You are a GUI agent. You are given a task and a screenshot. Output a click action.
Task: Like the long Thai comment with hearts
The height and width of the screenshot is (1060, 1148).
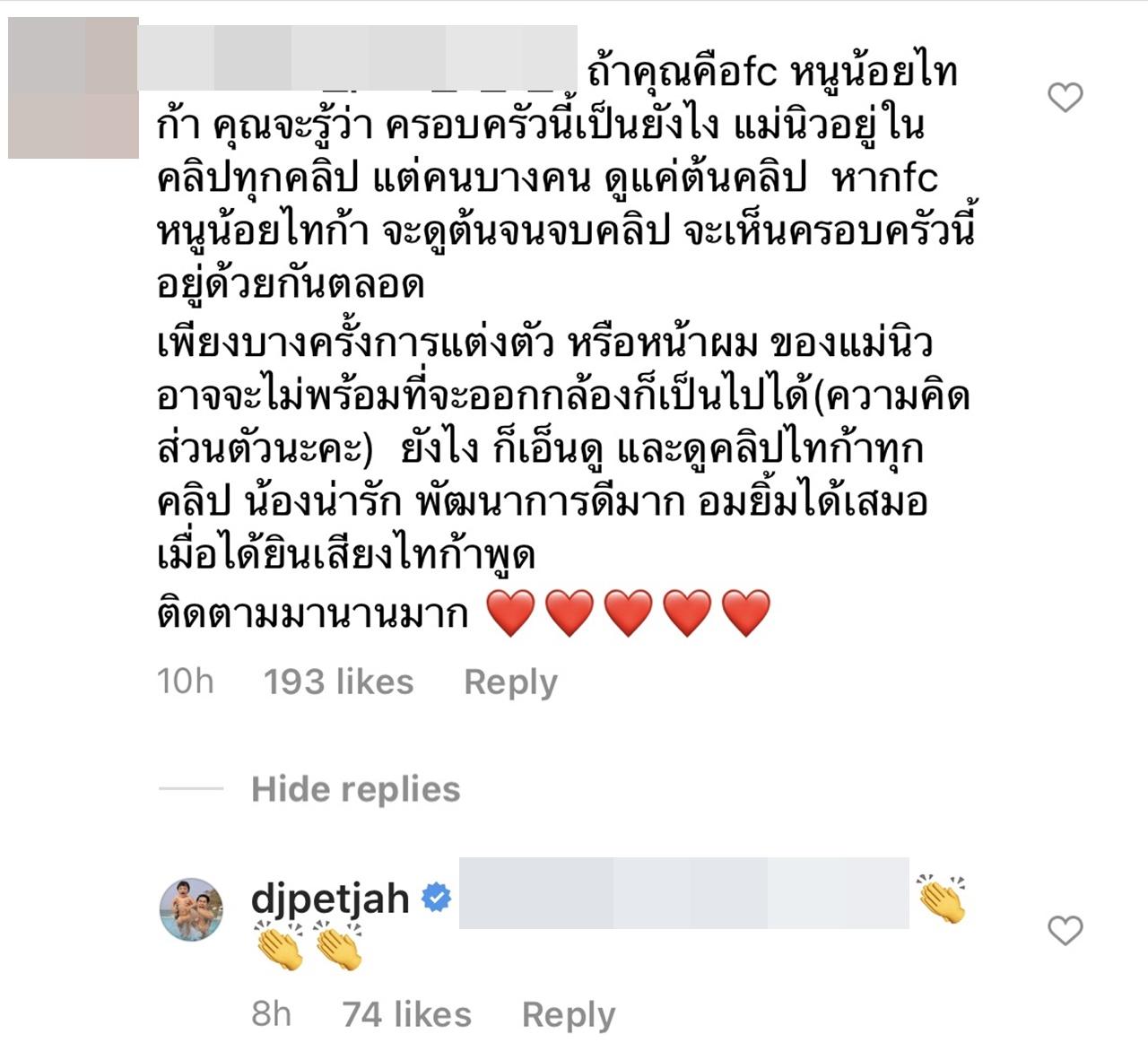coord(1065,97)
